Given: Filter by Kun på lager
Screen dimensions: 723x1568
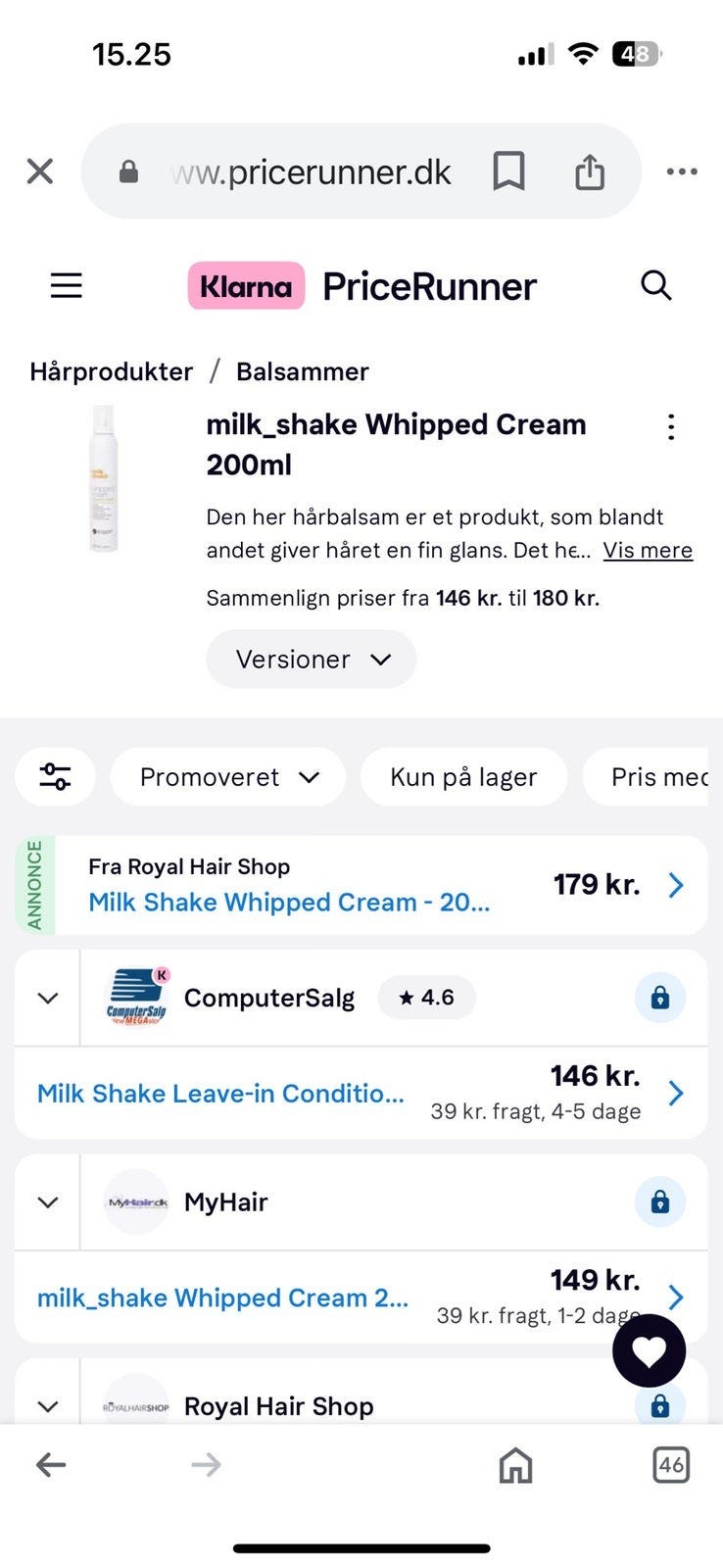Looking at the screenshot, I should tap(463, 776).
